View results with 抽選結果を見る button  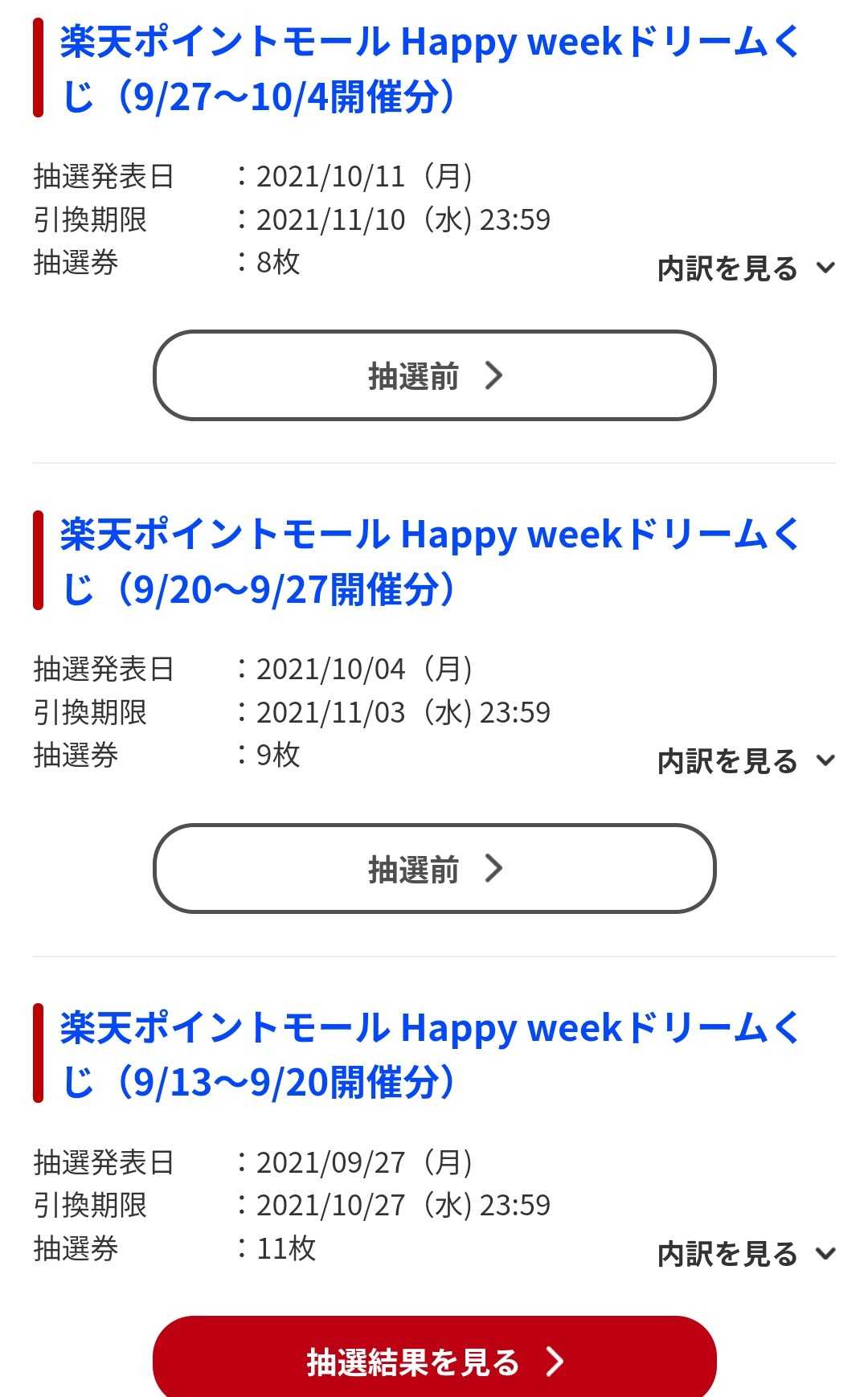(434, 1361)
